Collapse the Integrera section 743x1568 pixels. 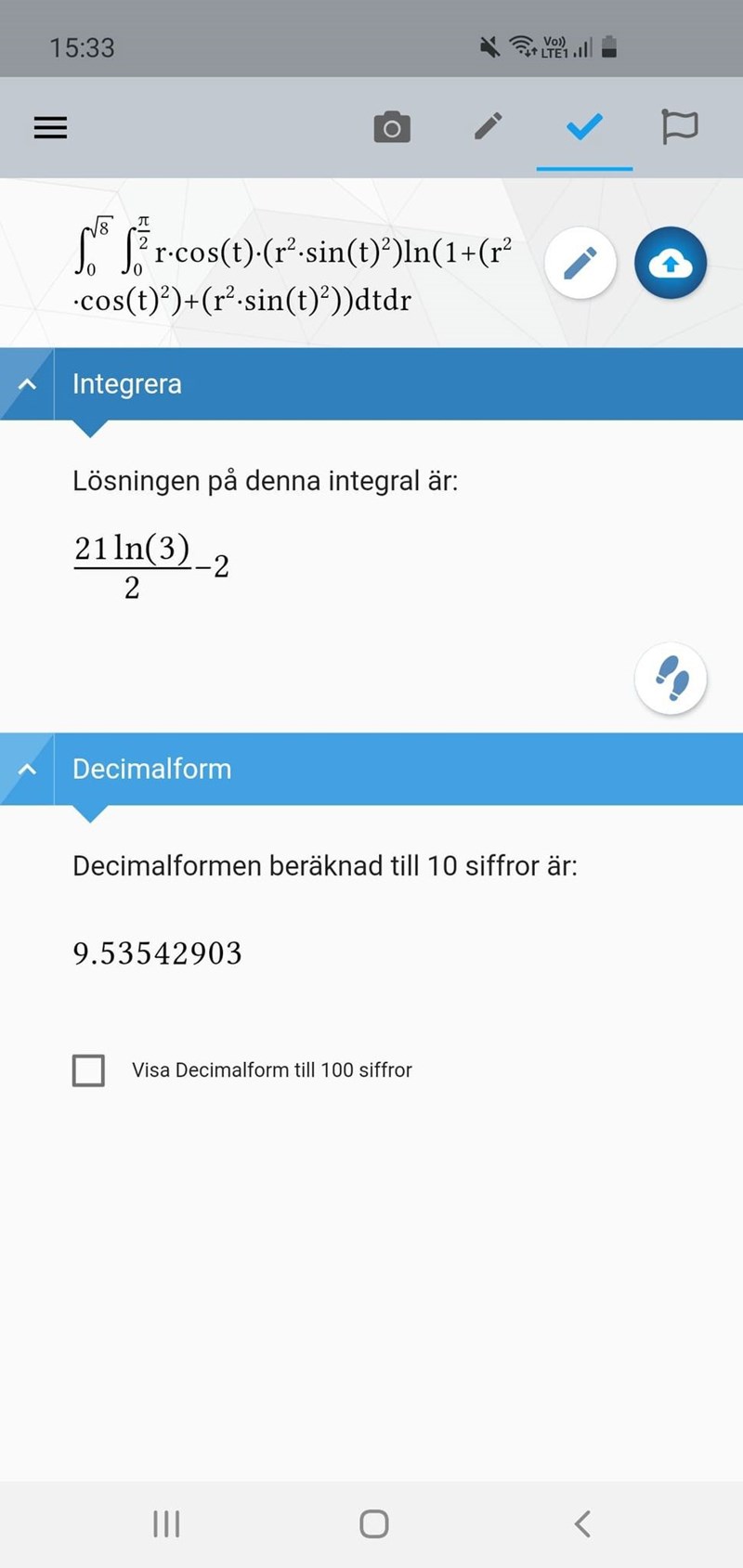pyautogui.click(x=28, y=384)
